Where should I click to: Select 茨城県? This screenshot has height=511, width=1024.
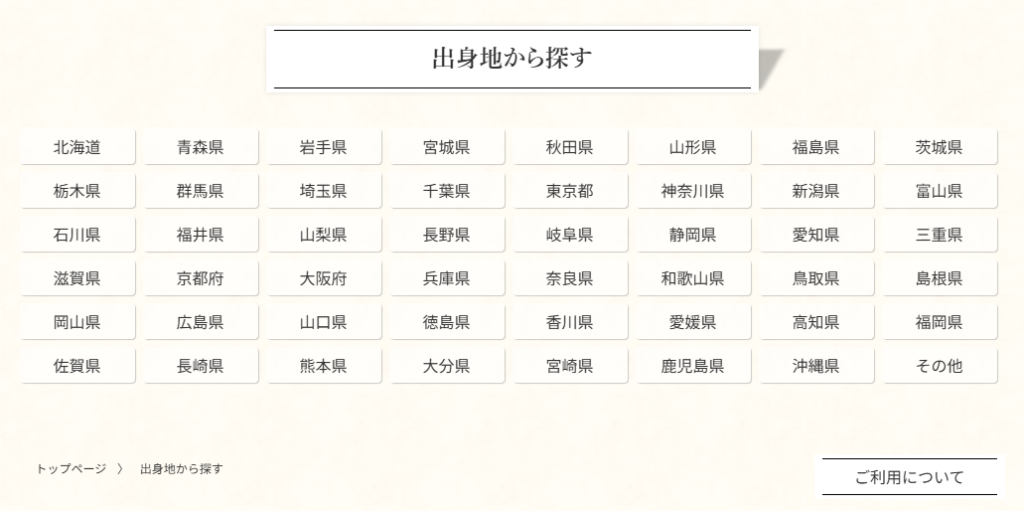(939, 148)
